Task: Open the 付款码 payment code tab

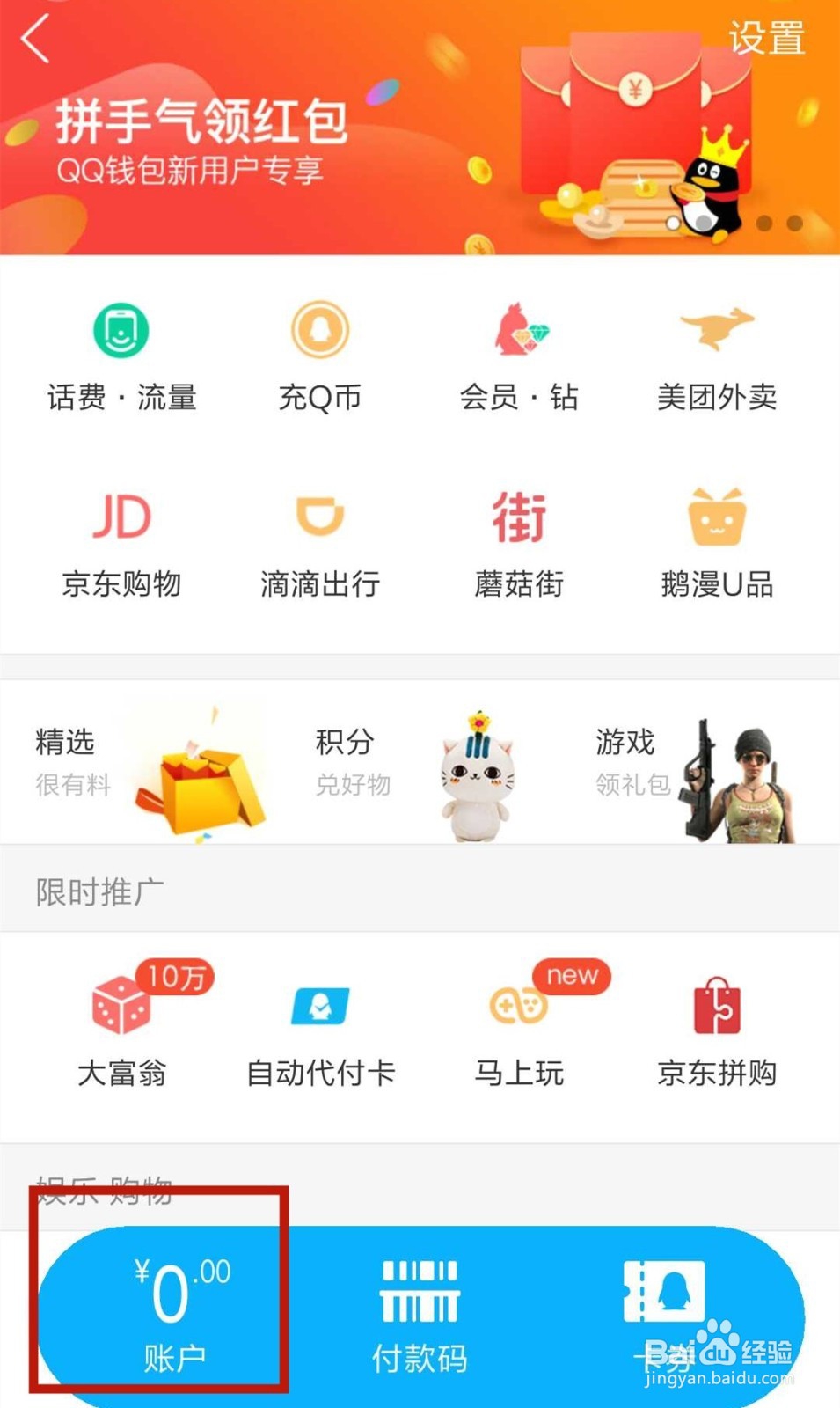Action: [420, 1311]
